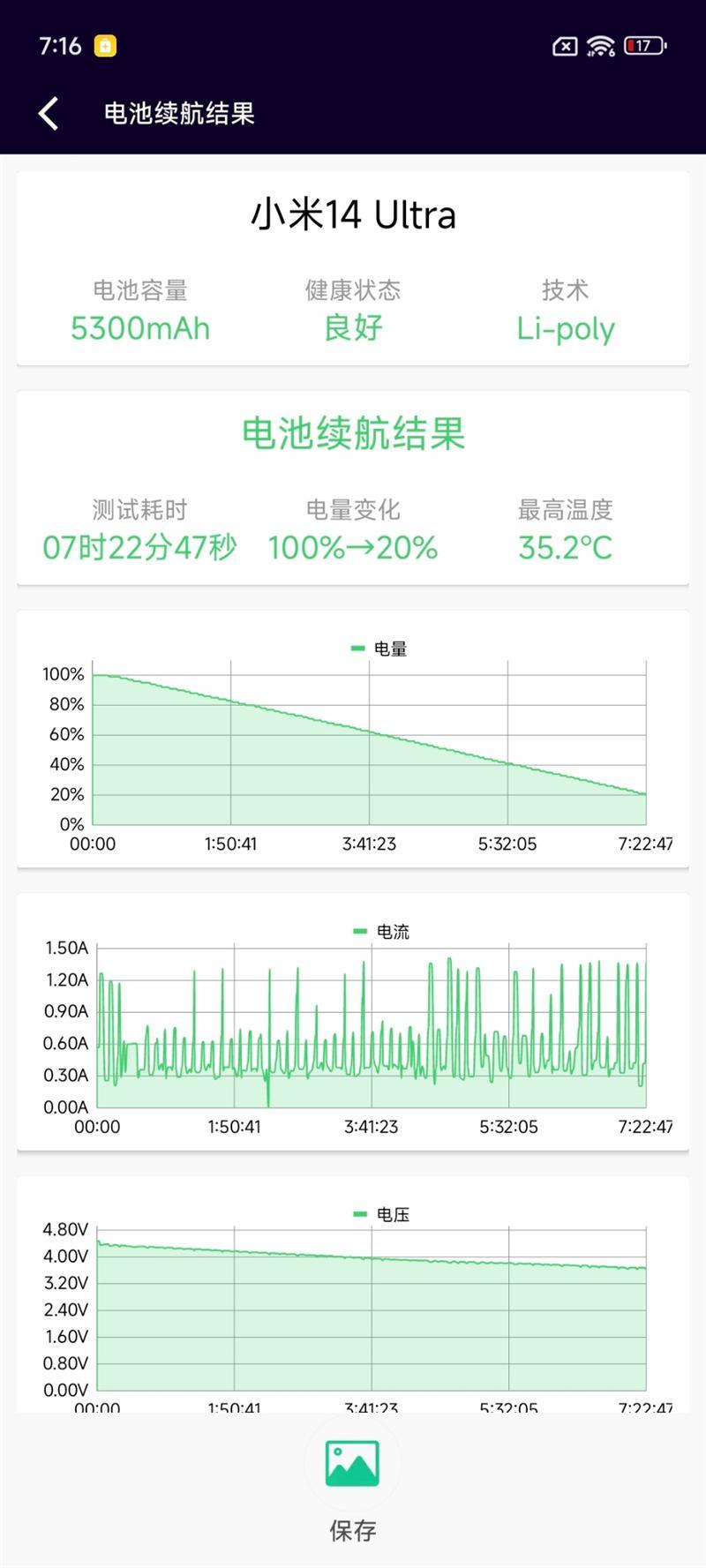This screenshot has width=706, height=1568.
Task: Tap the battery percentage indicator showing 17
Action: pos(643,45)
